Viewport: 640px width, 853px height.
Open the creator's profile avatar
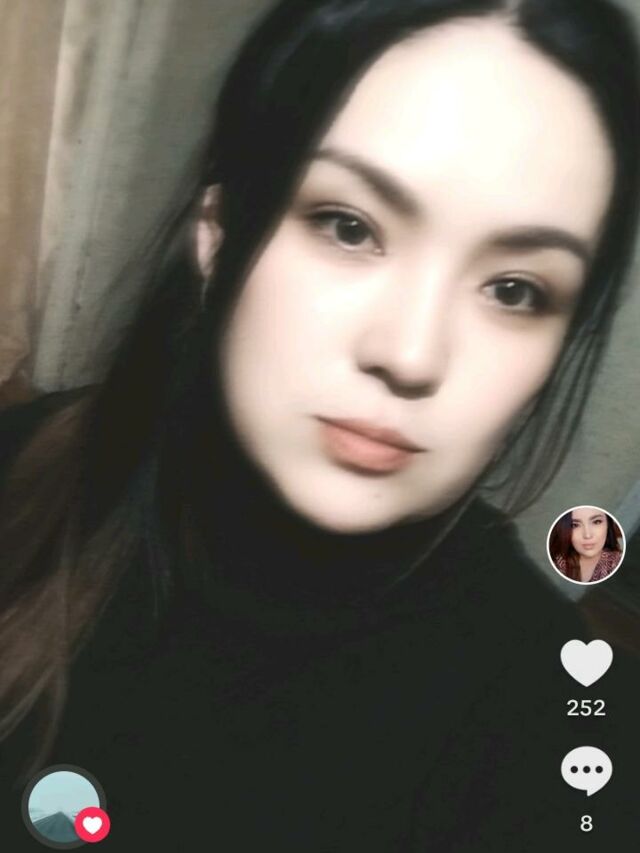(585, 545)
